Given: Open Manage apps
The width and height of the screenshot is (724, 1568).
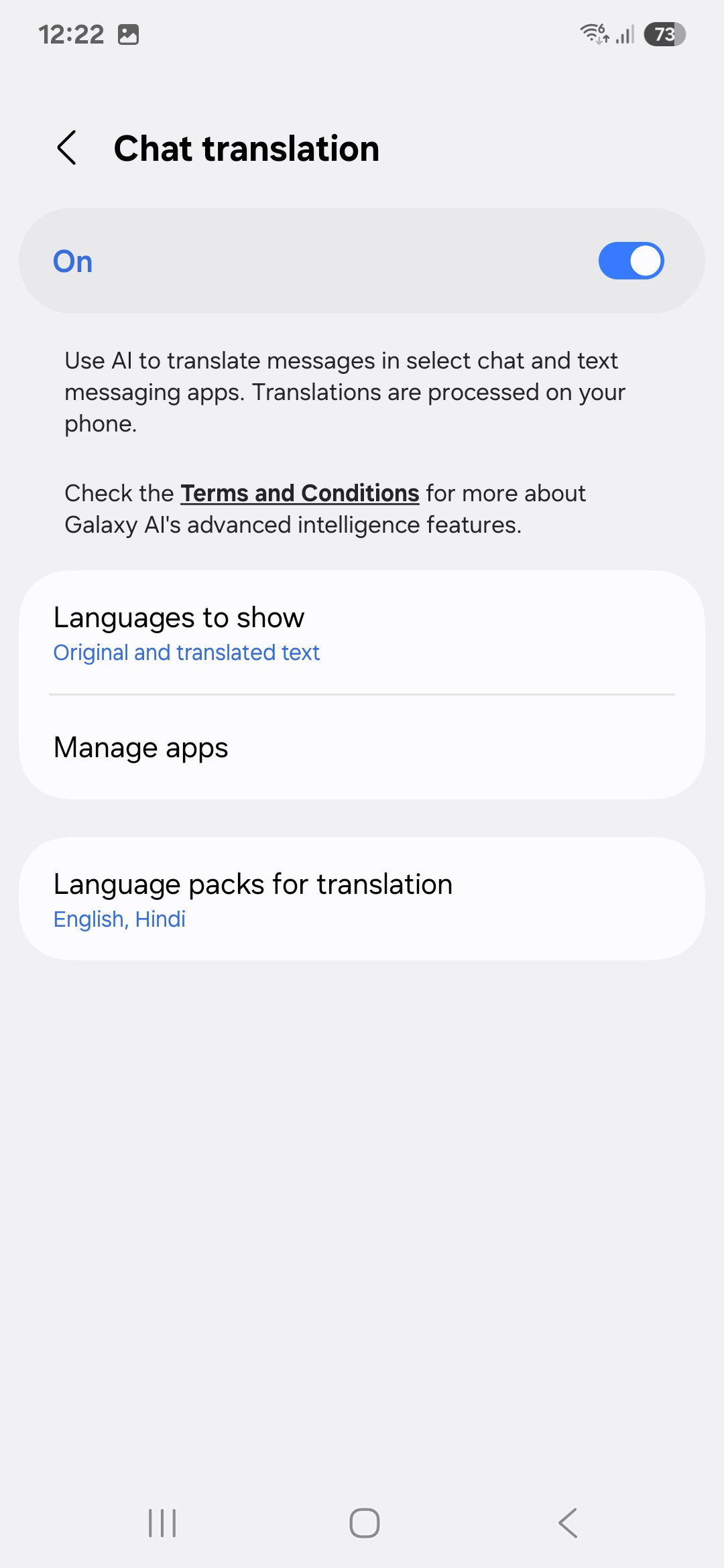Looking at the screenshot, I should pyautogui.click(x=362, y=747).
